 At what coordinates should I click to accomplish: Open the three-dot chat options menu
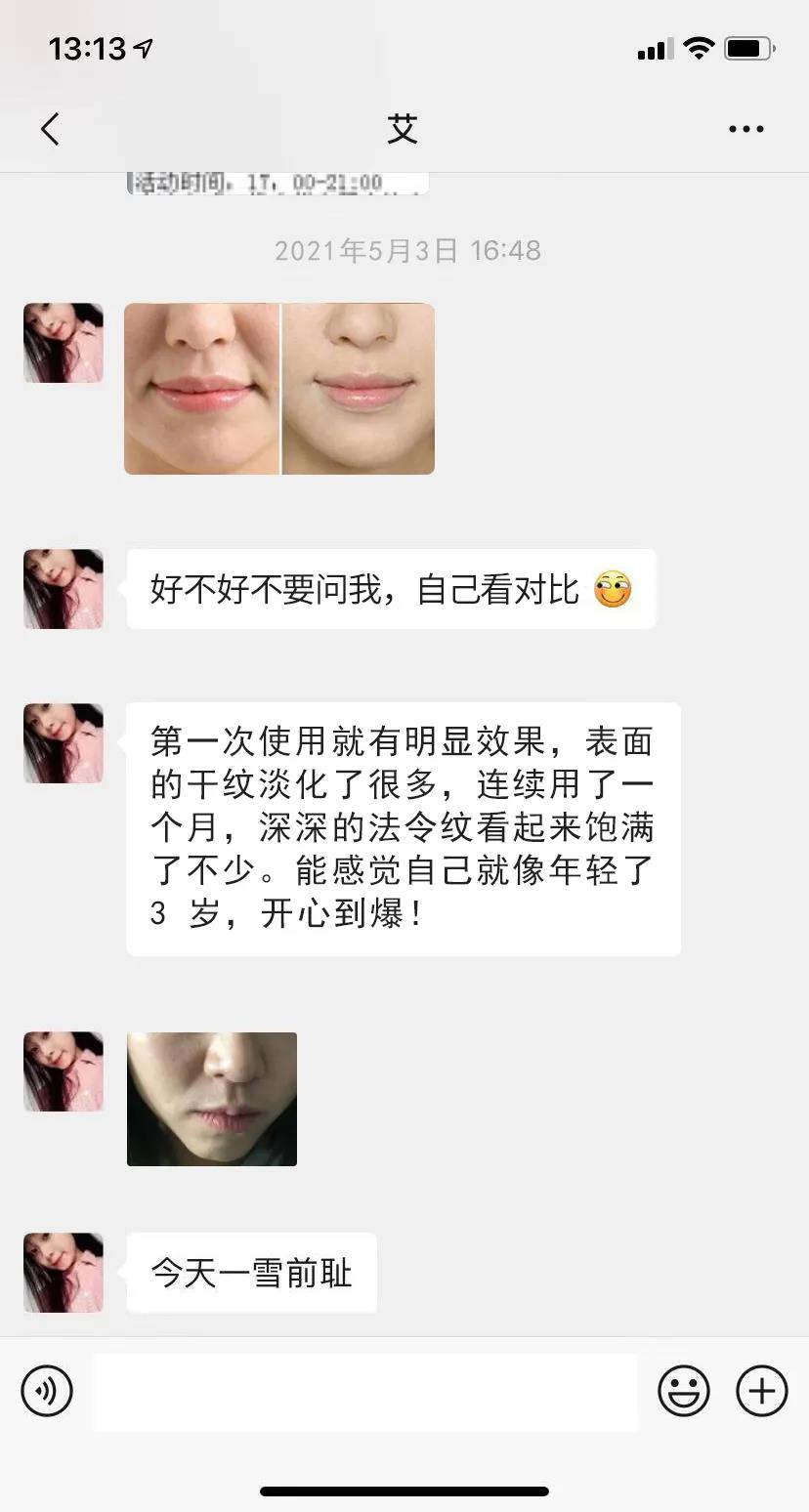tap(746, 129)
